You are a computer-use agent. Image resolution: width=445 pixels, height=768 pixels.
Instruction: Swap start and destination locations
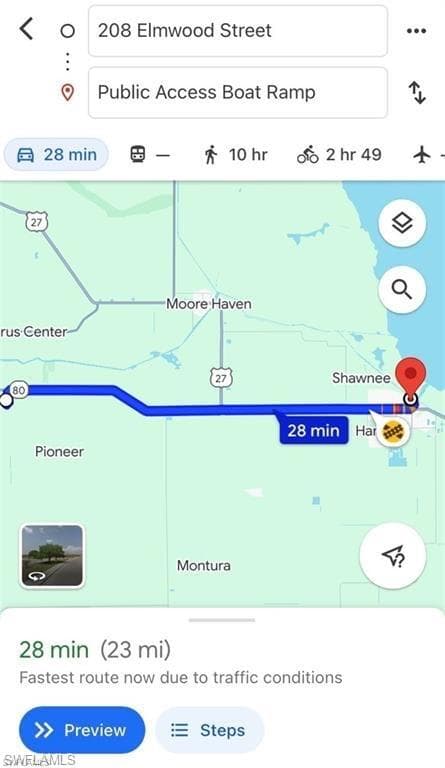coord(417,93)
